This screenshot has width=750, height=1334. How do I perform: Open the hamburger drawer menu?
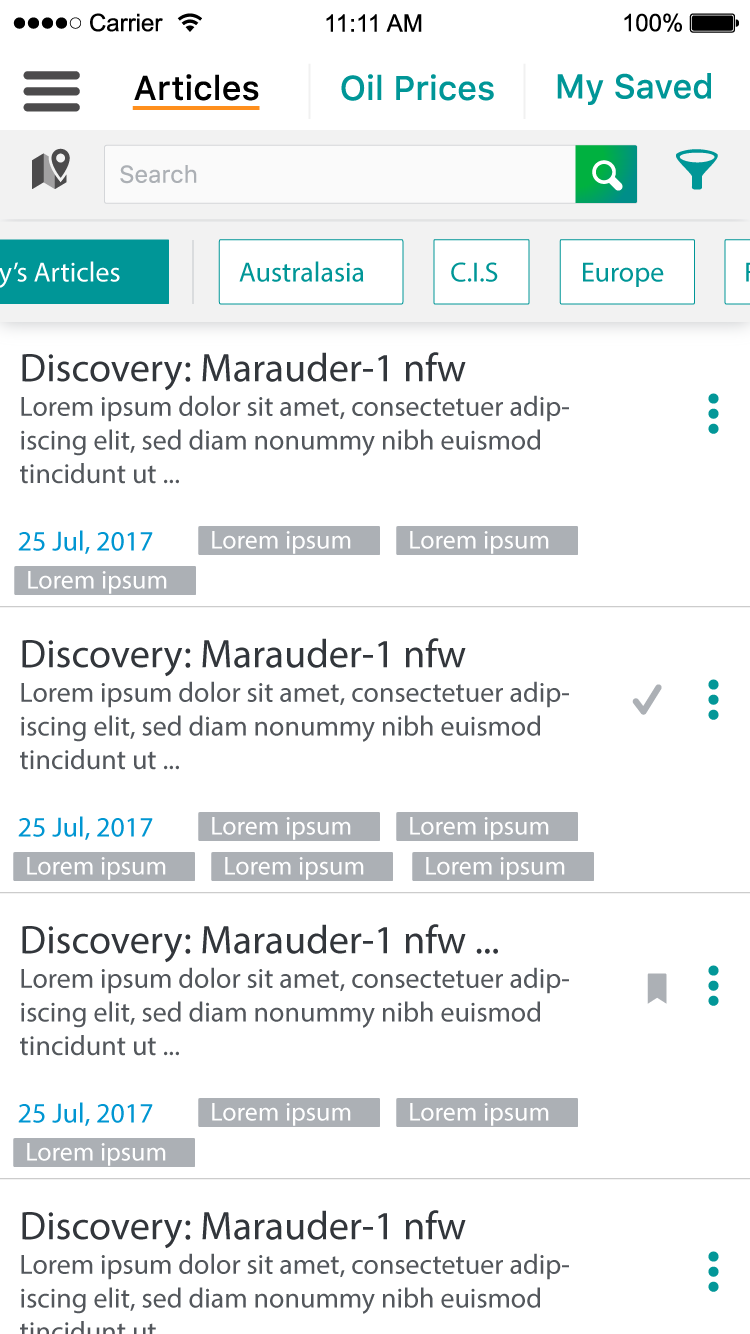pos(51,91)
